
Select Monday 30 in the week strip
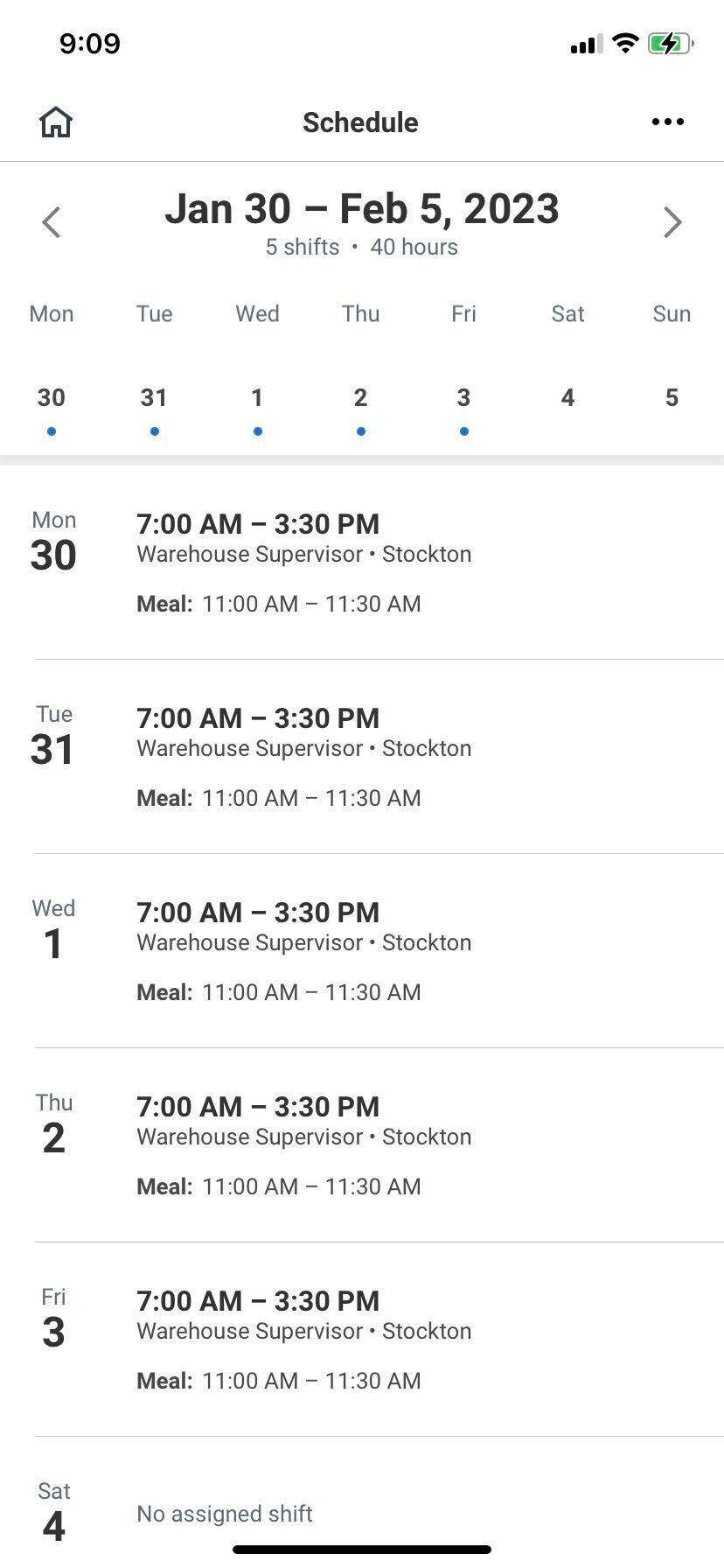(51, 397)
